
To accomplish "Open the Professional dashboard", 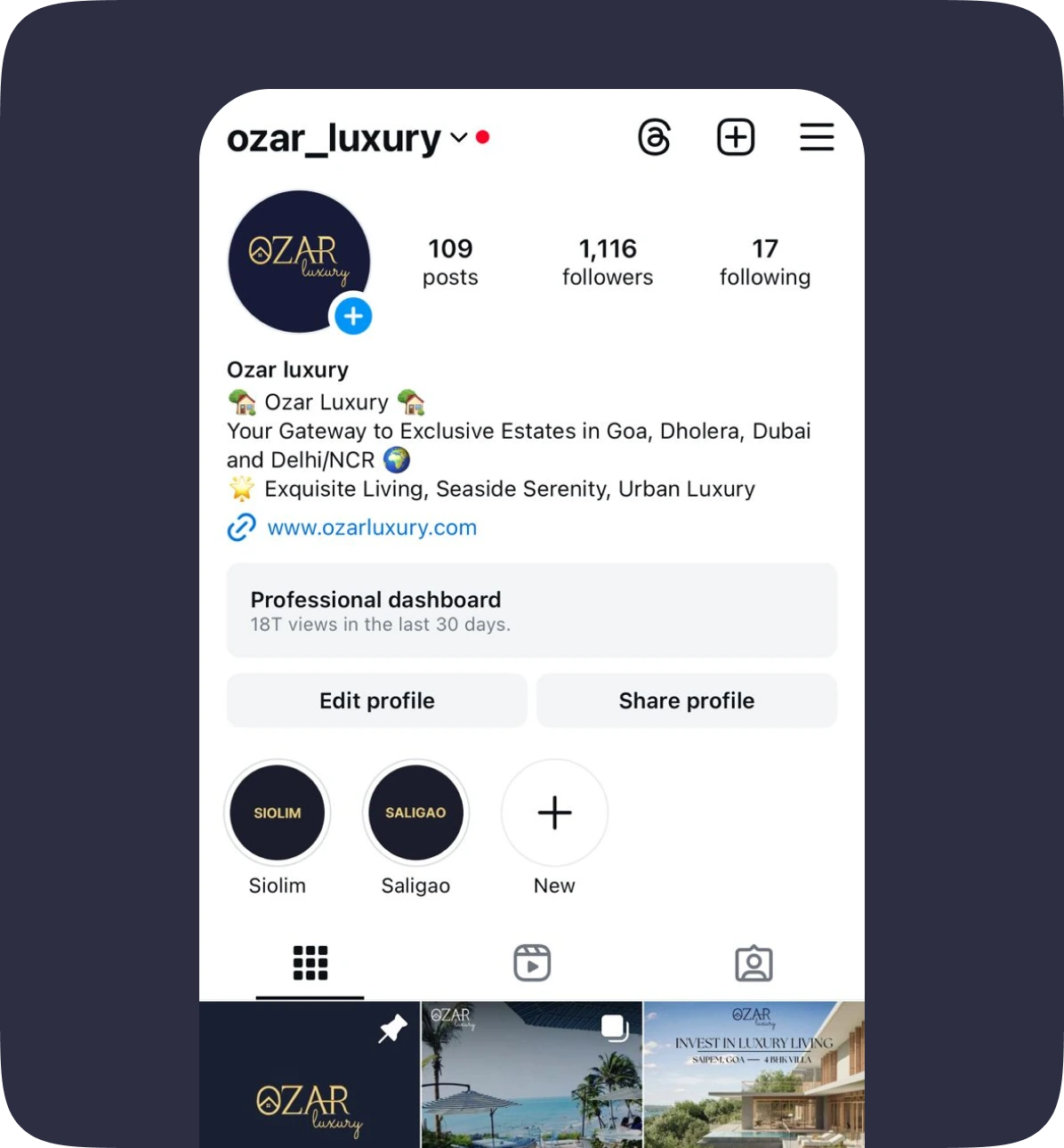I will (x=531, y=610).
